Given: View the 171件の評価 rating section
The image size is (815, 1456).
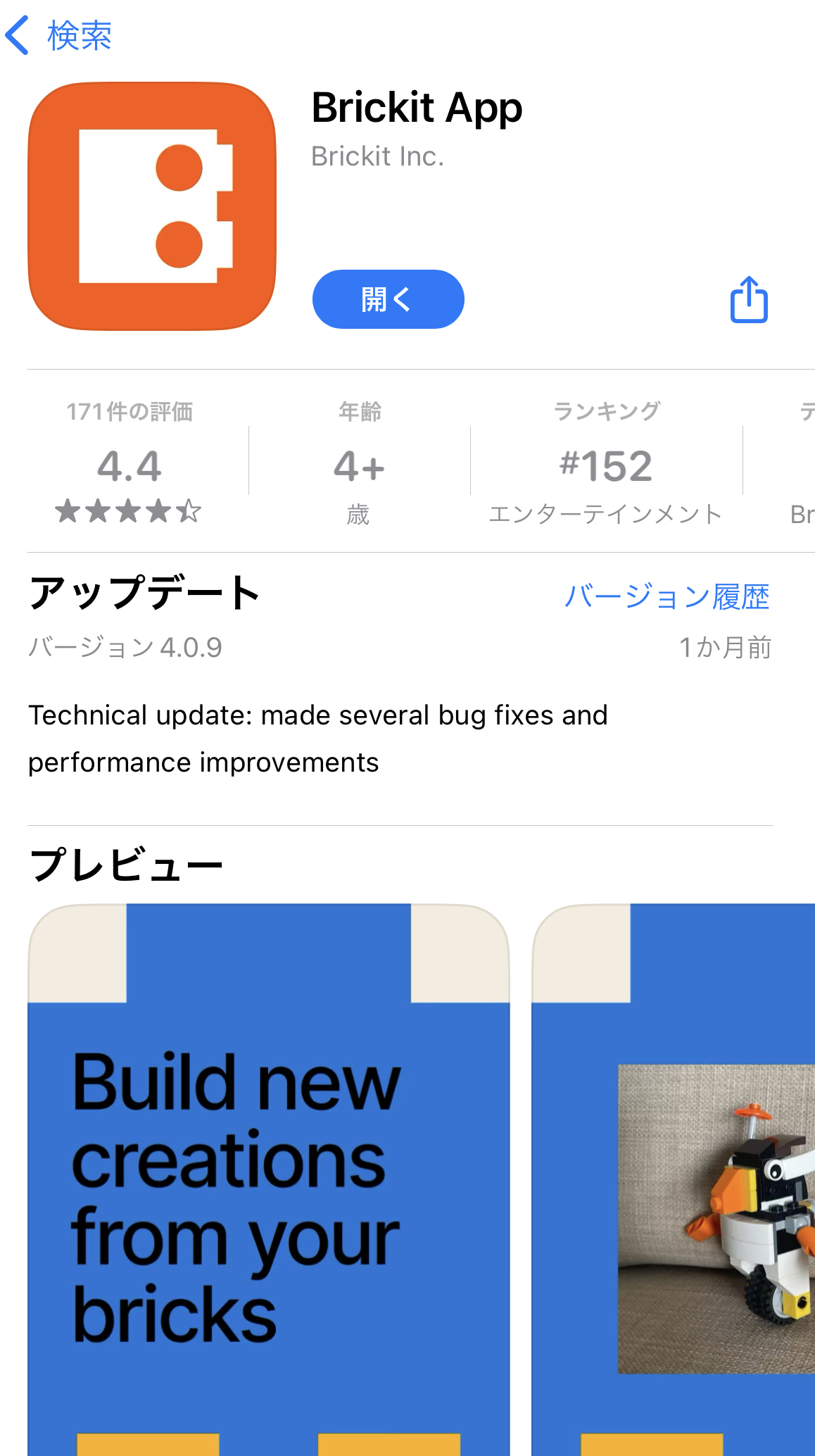Looking at the screenshot, I should [x=129, y=461].
